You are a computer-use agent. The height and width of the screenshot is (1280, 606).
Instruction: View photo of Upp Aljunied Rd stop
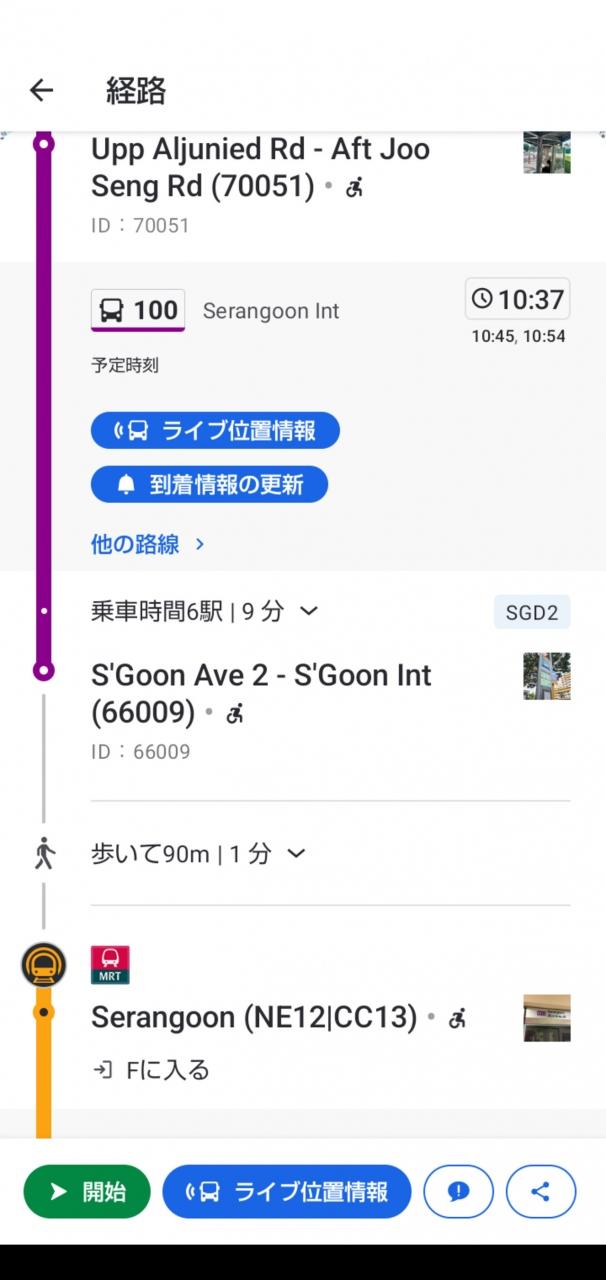pos(546,153)
